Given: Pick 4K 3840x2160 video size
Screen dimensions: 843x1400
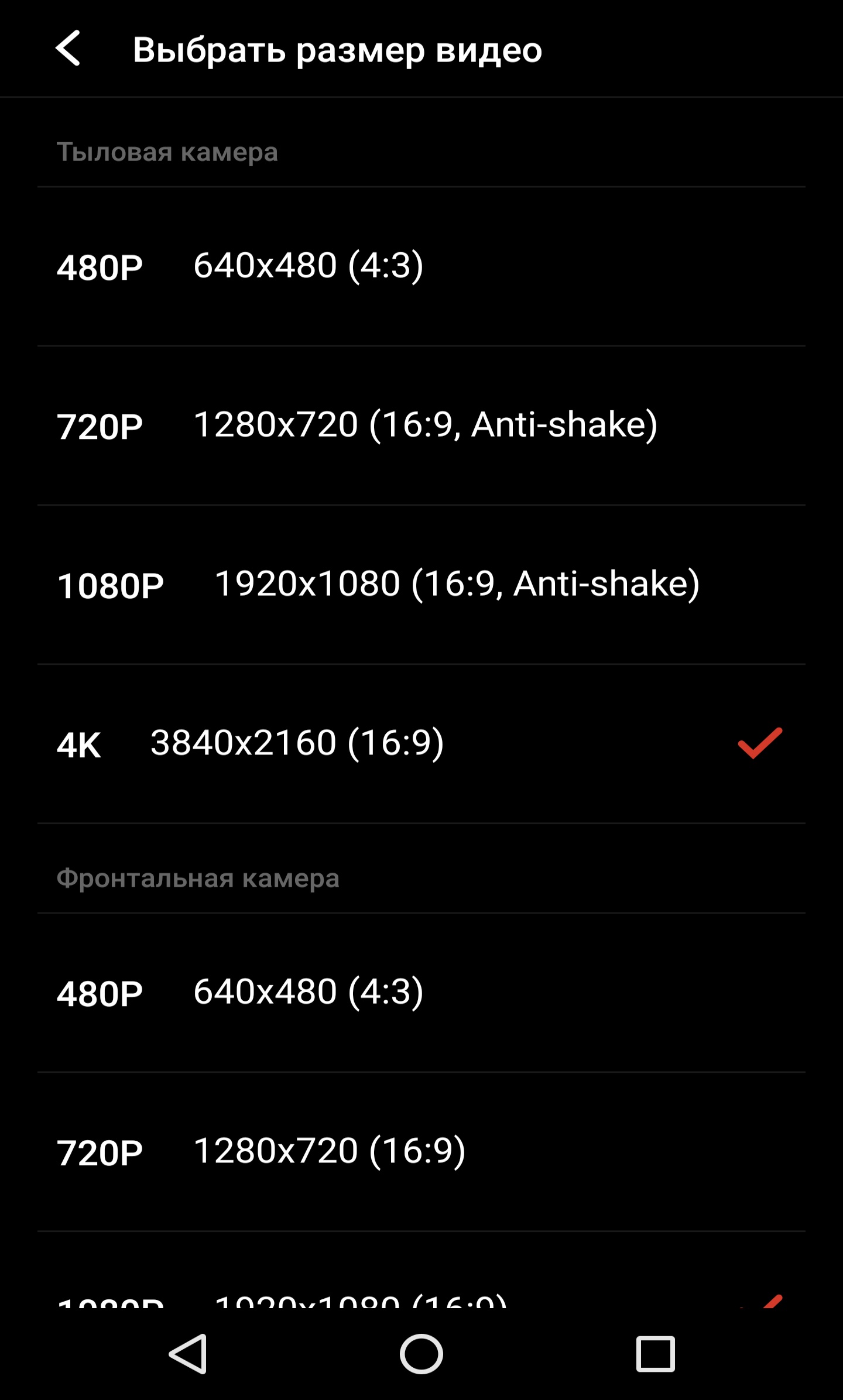Looking at the screenshot, I should click(420, 744).
